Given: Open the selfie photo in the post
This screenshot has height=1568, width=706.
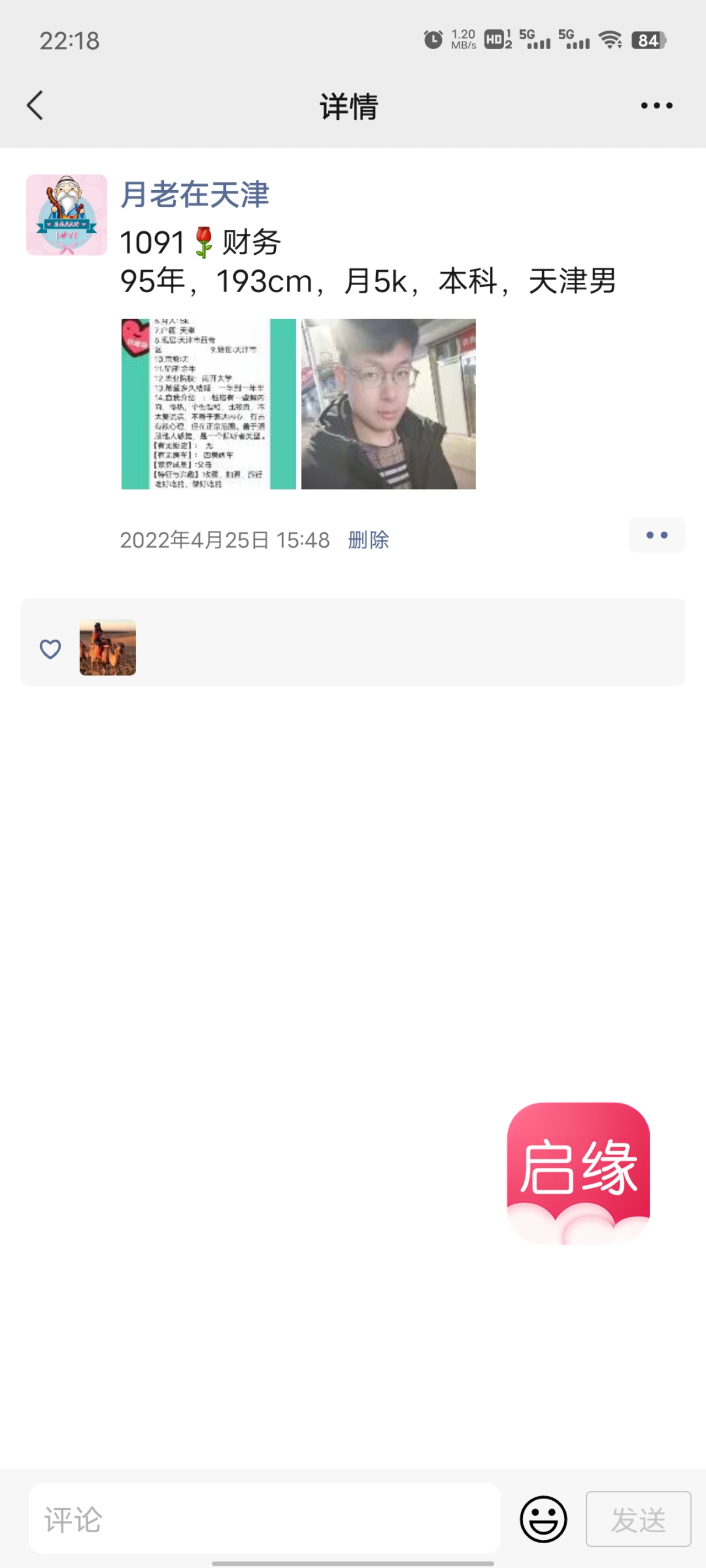Looking at the screenshot, I should 388,404.
